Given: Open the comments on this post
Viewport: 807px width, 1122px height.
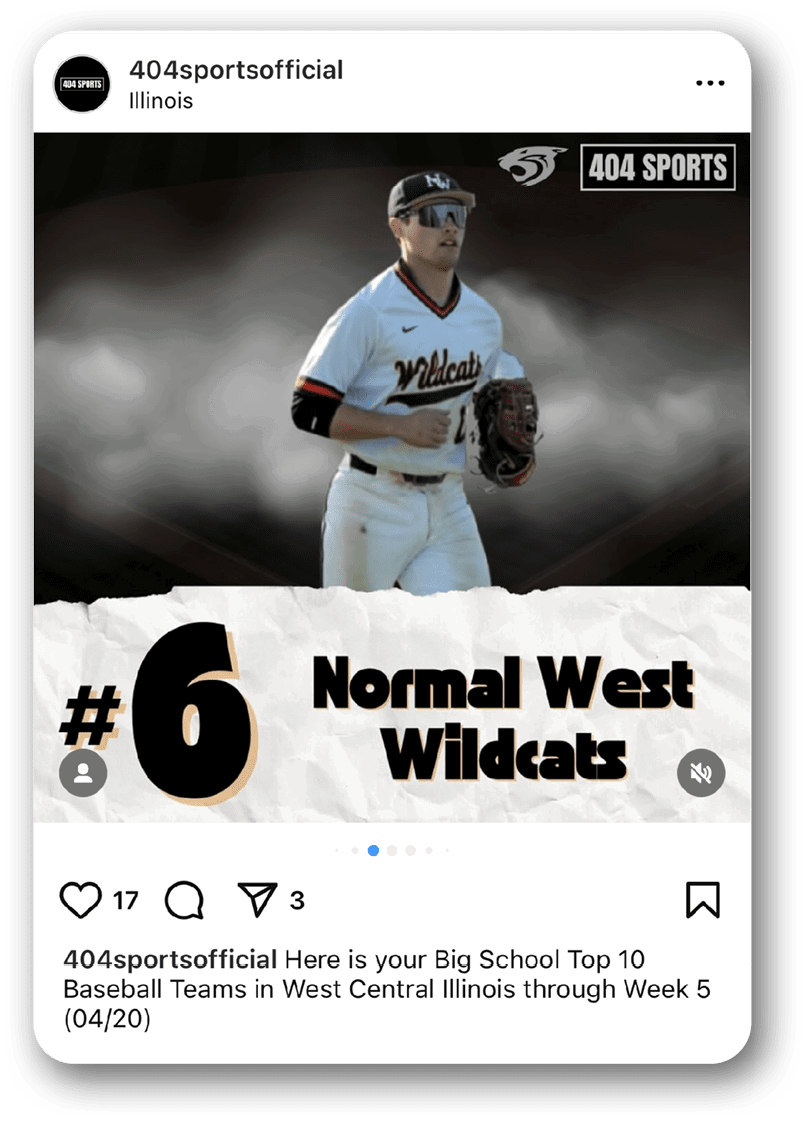Looking at the screenshot, I should click(184, 900).
